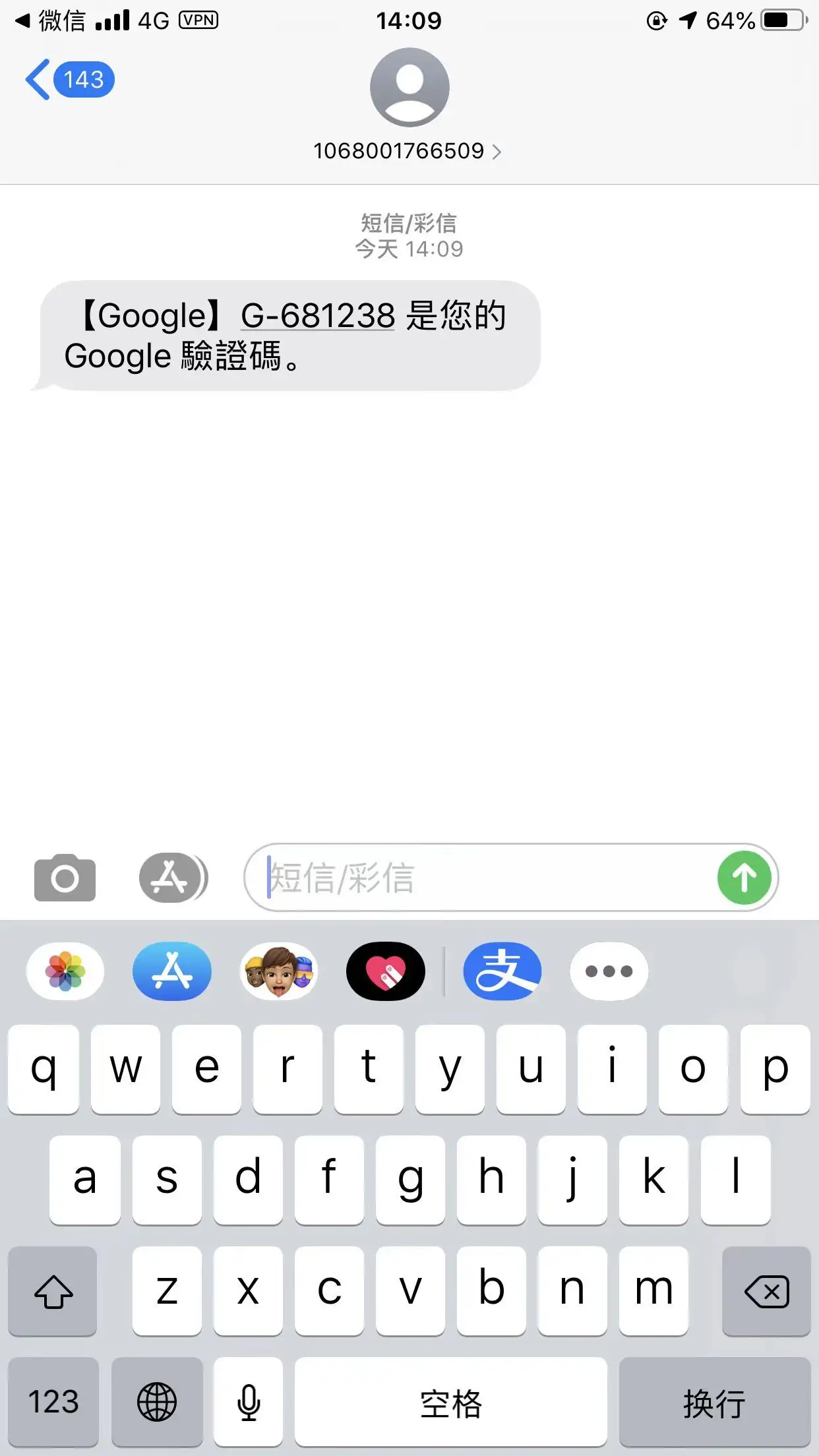Tap the green send arrow
819x1456 pixels.
click(x=744, y=878)
